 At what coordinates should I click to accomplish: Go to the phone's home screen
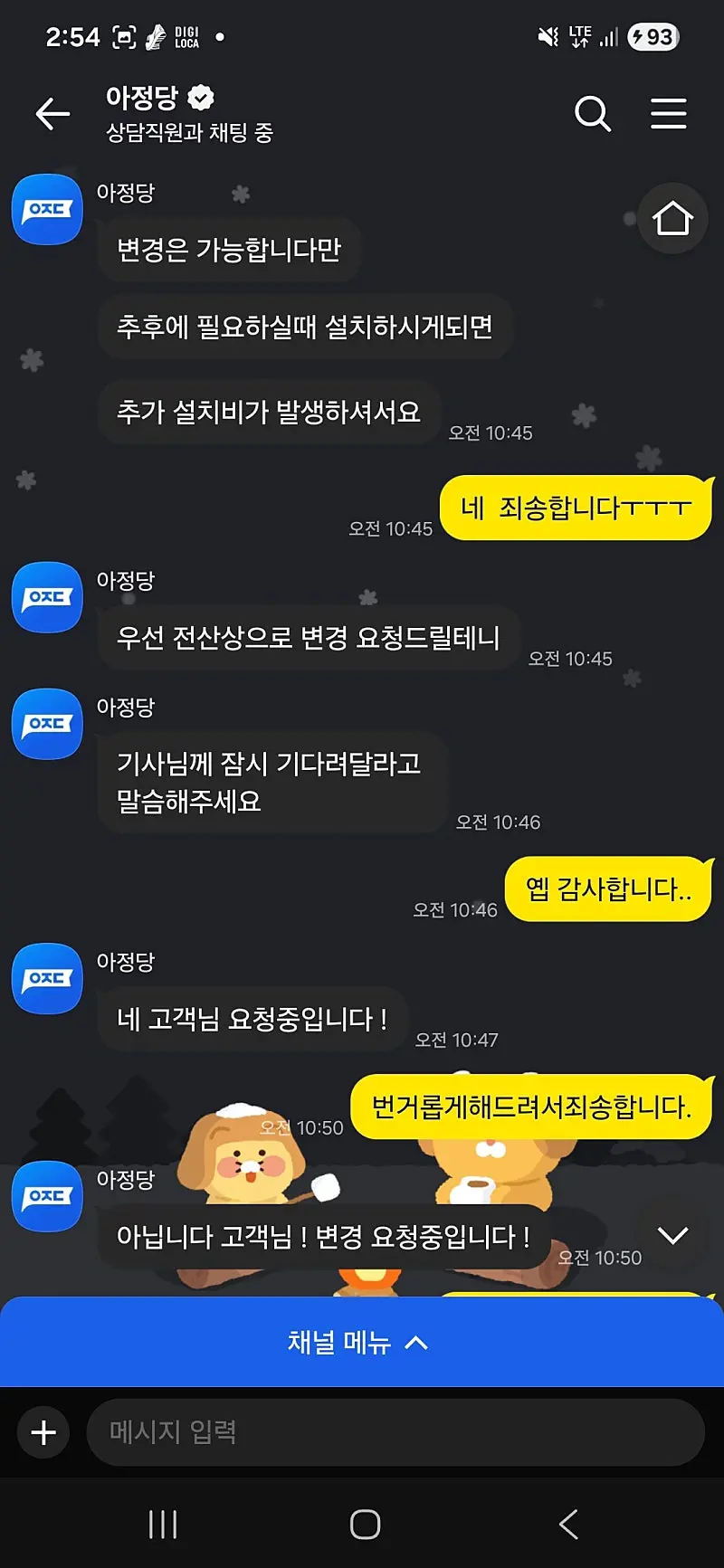pyautogui.click(x=365, y=1525)
